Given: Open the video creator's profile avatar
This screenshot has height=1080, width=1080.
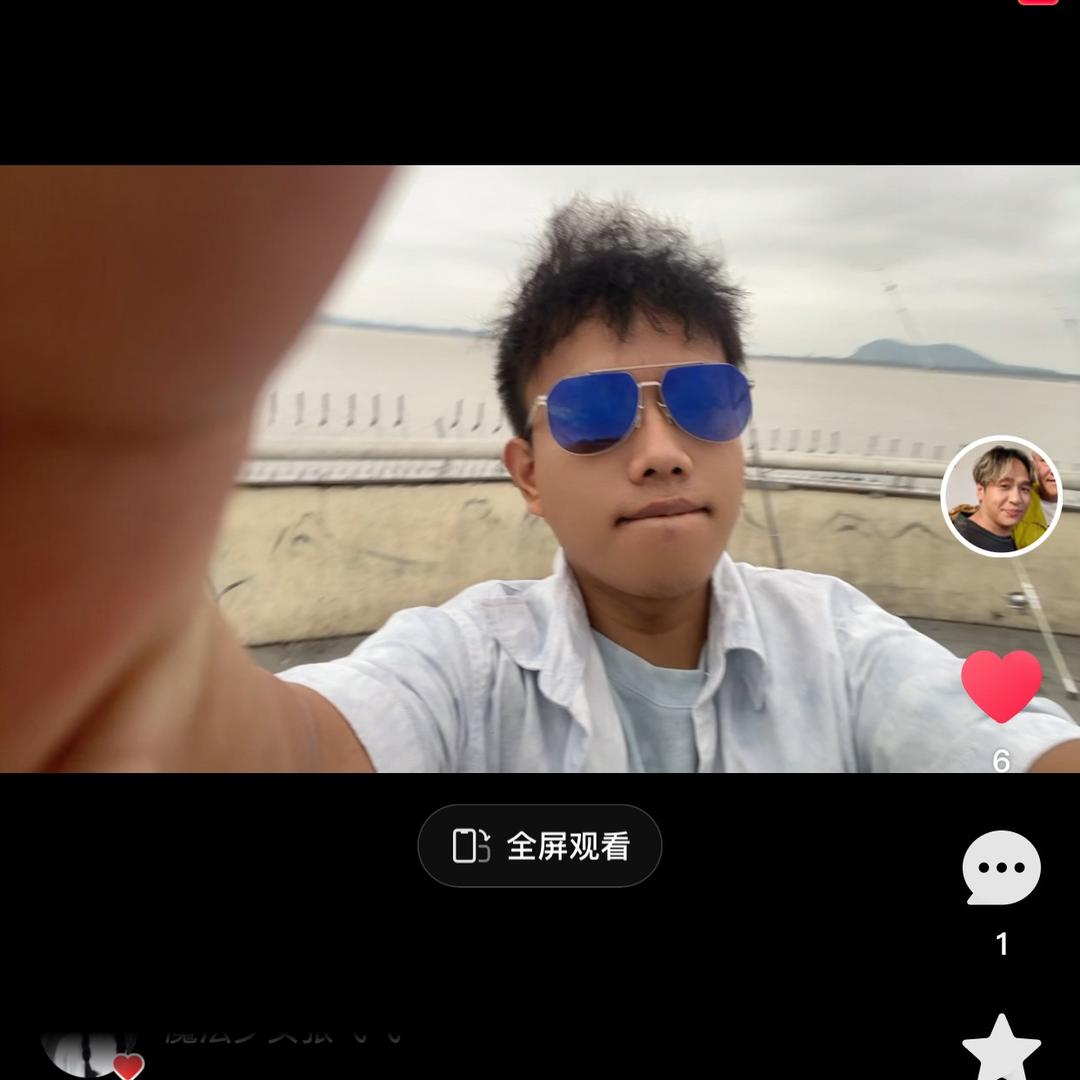Looking at the screenshot, I should click(1001, 497).
